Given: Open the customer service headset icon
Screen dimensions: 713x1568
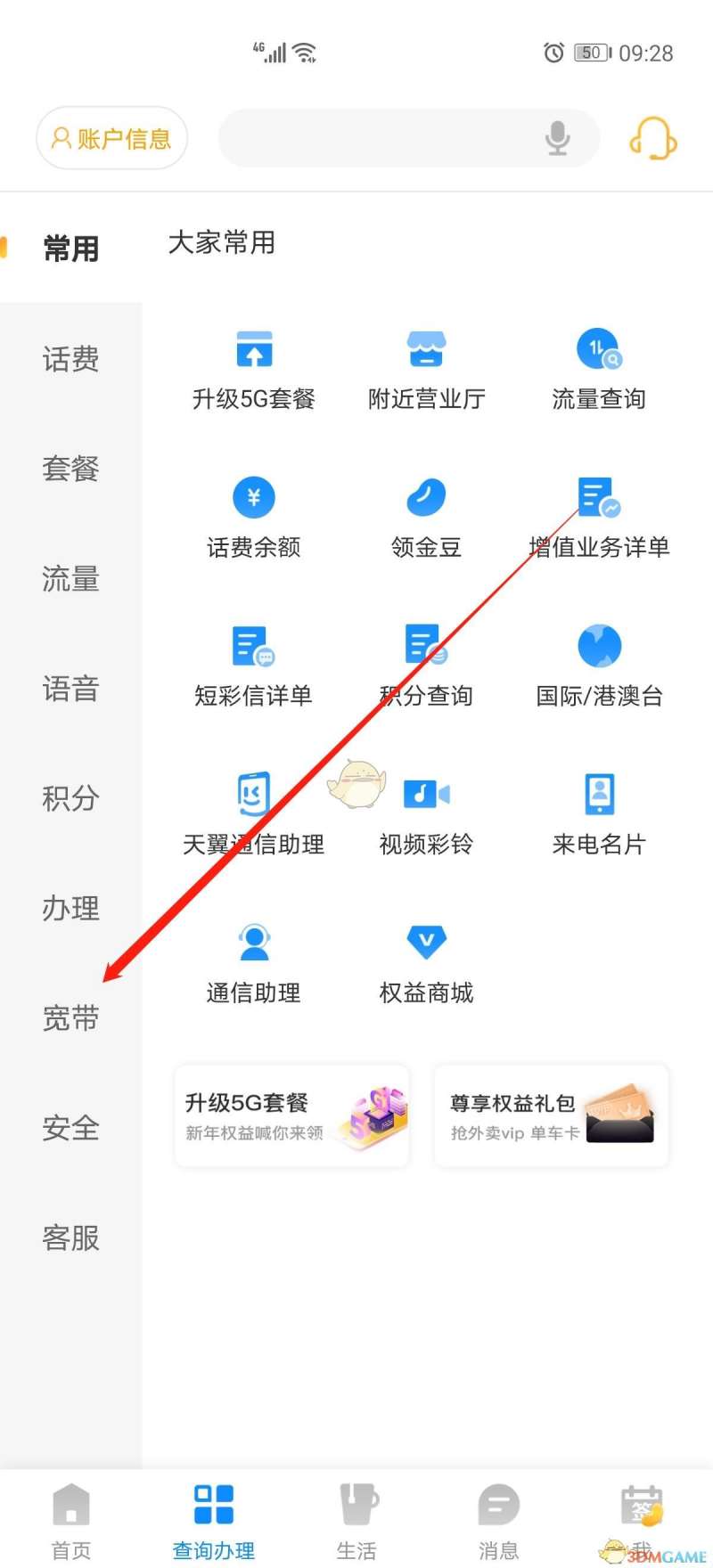Looking at the screenshot, I should [x=653, y=138].
